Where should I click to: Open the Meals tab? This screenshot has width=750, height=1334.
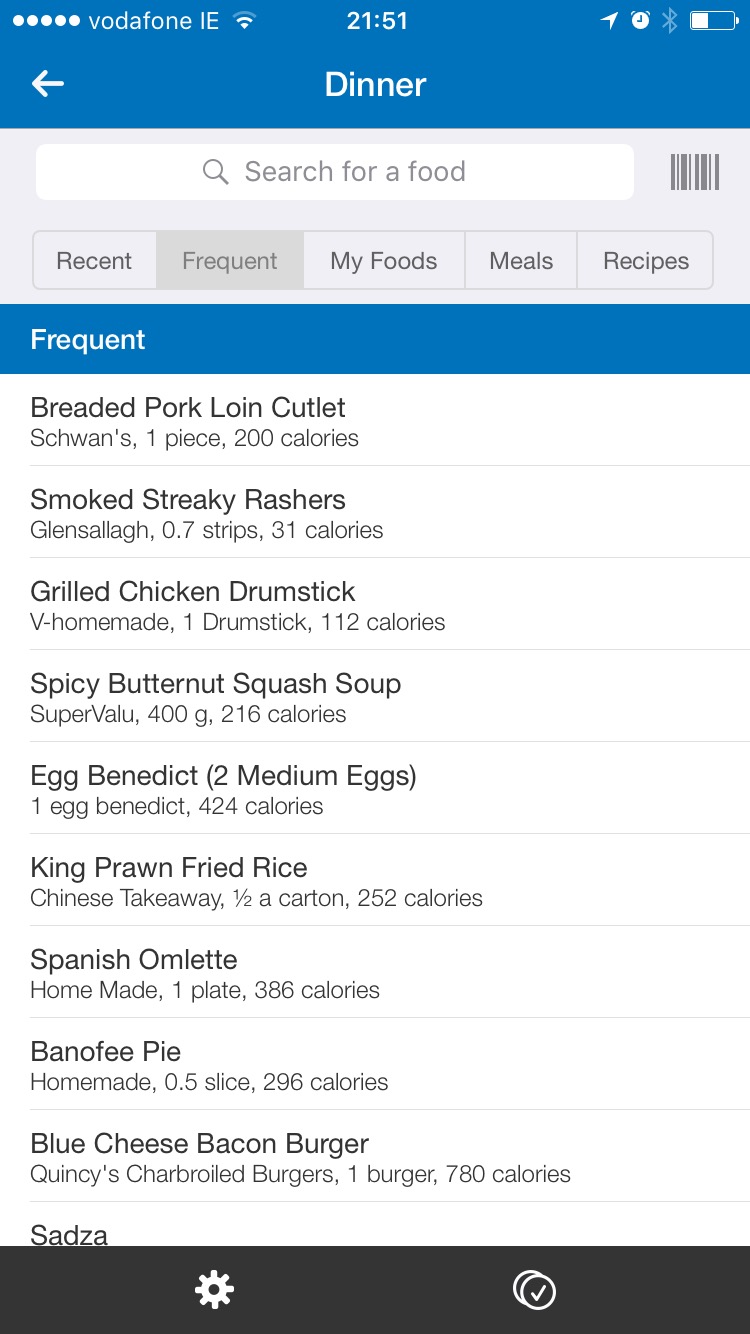point(521,261)
